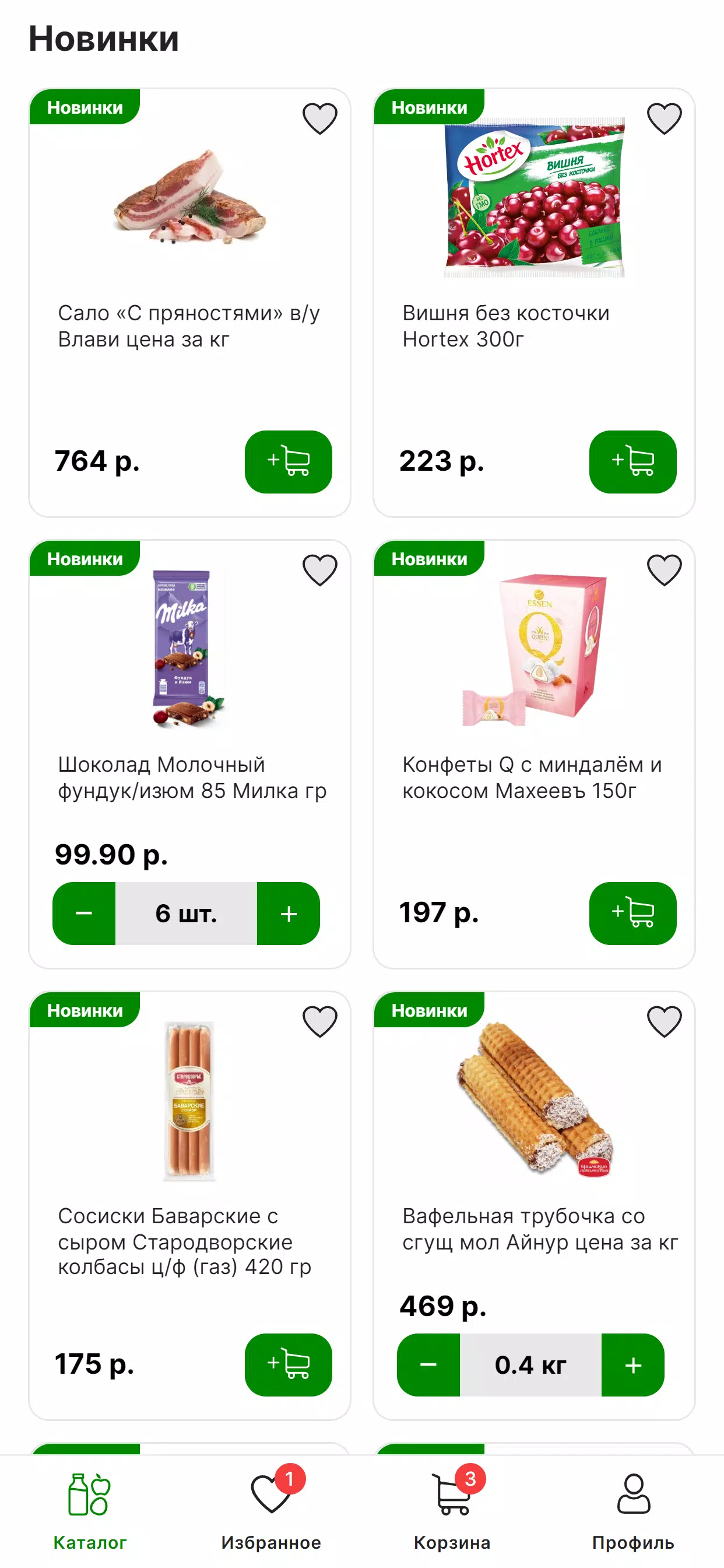Add Вишня Hortex 300г to cart
This screenshot has height=1568, width=724.
[x=632, y=461]
